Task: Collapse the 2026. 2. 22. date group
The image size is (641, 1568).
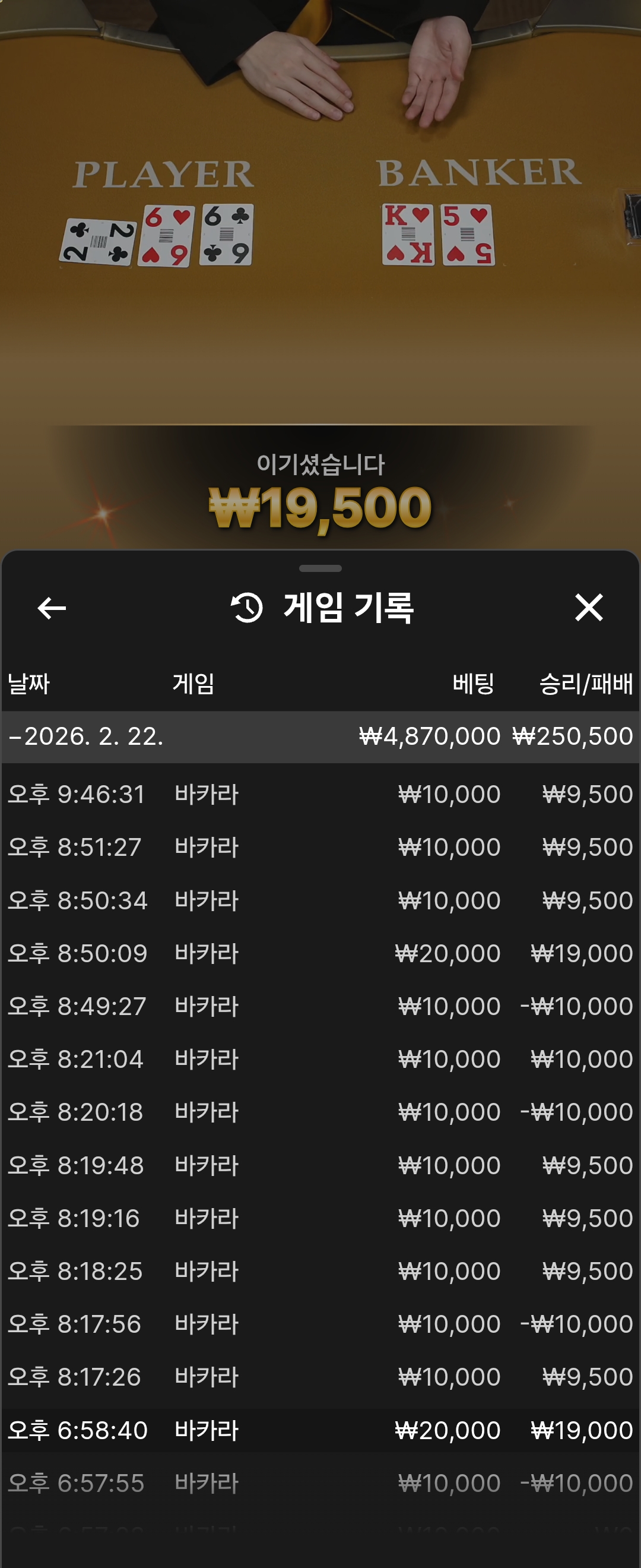Action: coord(85,736)
